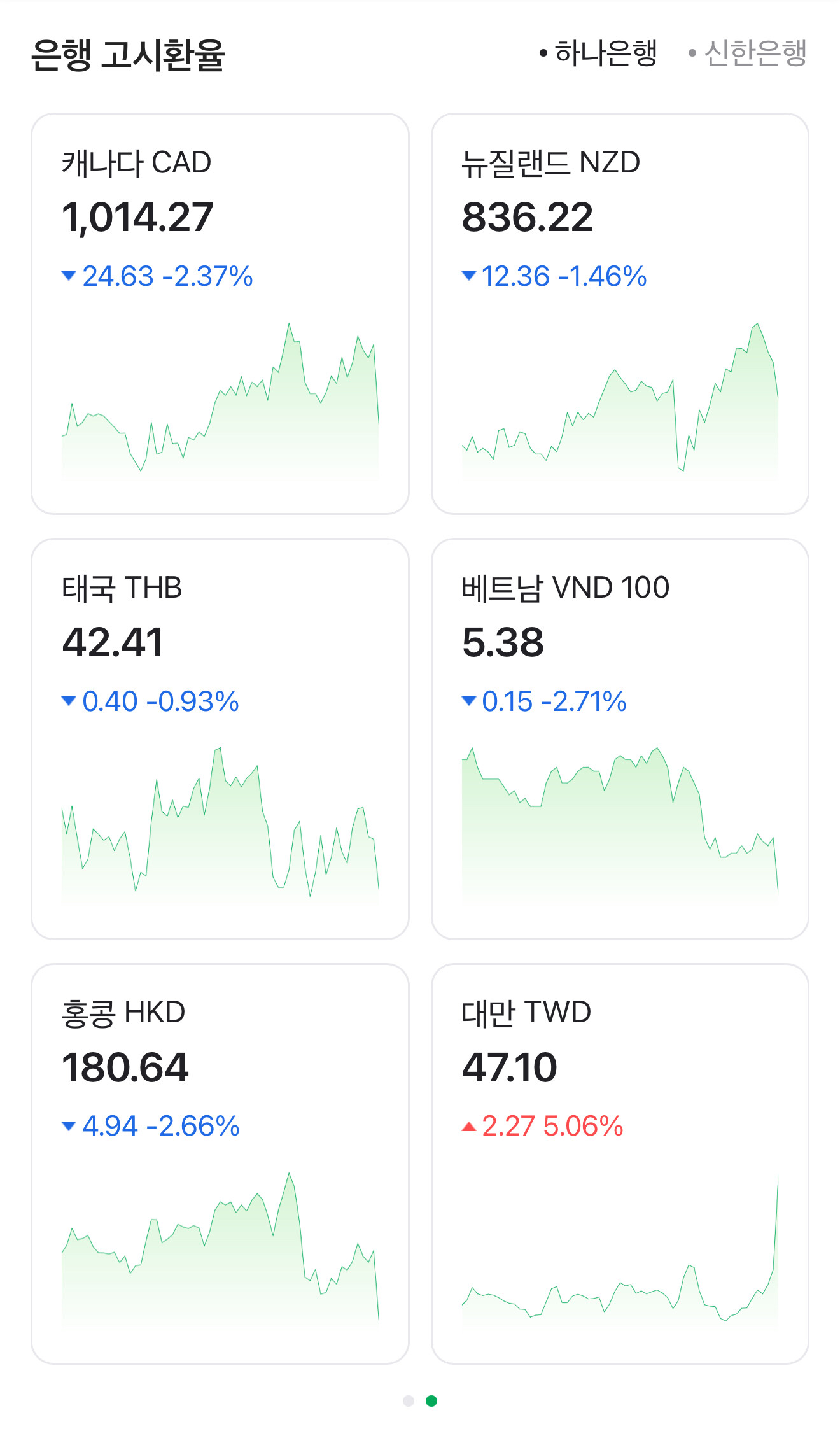The height and width of the screenshot is (1429, 840).
Task: Select the 대만 TWD rate card
Action: coord(620,1163)
